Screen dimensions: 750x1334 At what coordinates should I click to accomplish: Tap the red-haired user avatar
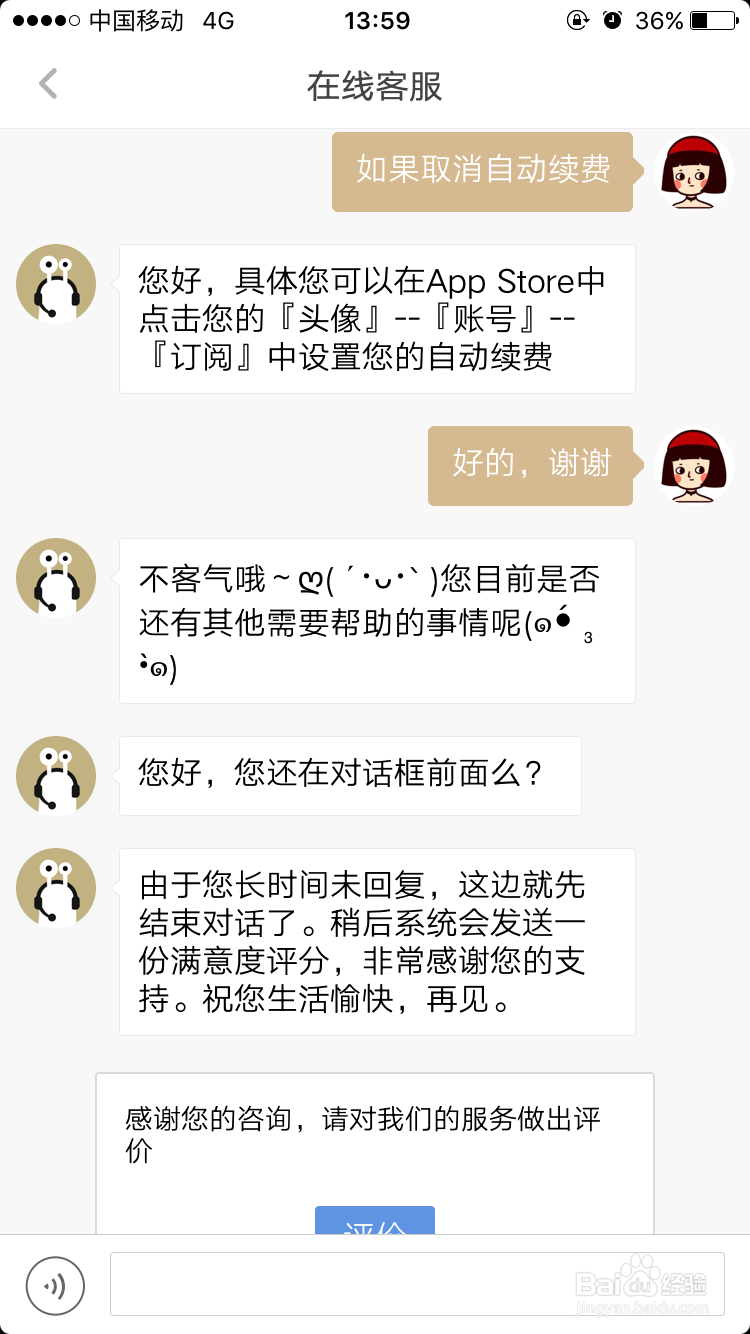coord(694,172)
